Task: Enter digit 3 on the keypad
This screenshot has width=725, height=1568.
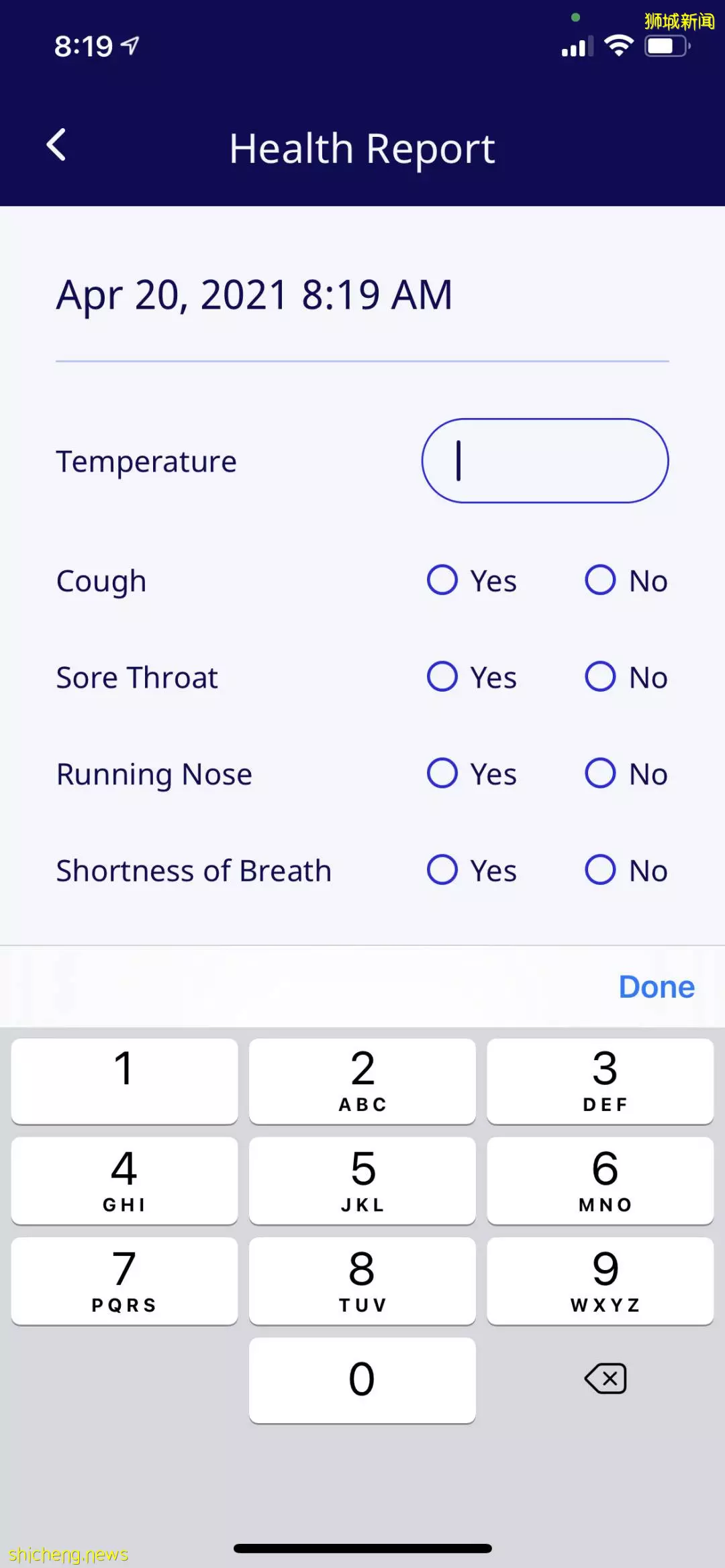Action: tap(600, 1081)
